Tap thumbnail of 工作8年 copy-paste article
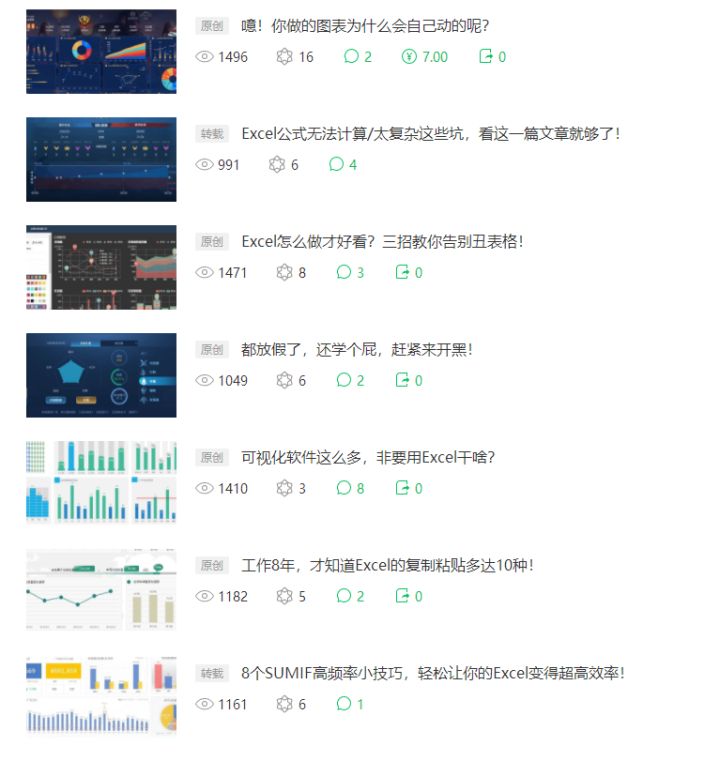 [101, 592]
